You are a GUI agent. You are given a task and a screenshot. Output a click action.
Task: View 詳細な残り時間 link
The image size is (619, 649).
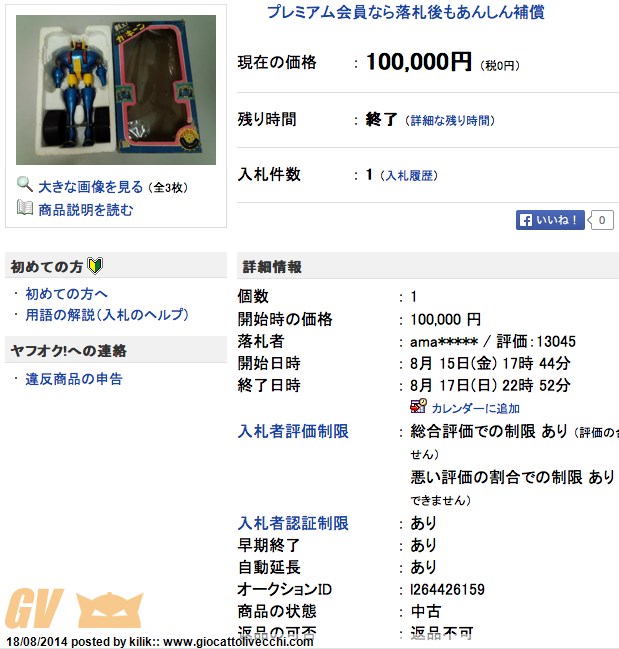tap(449, 121)
